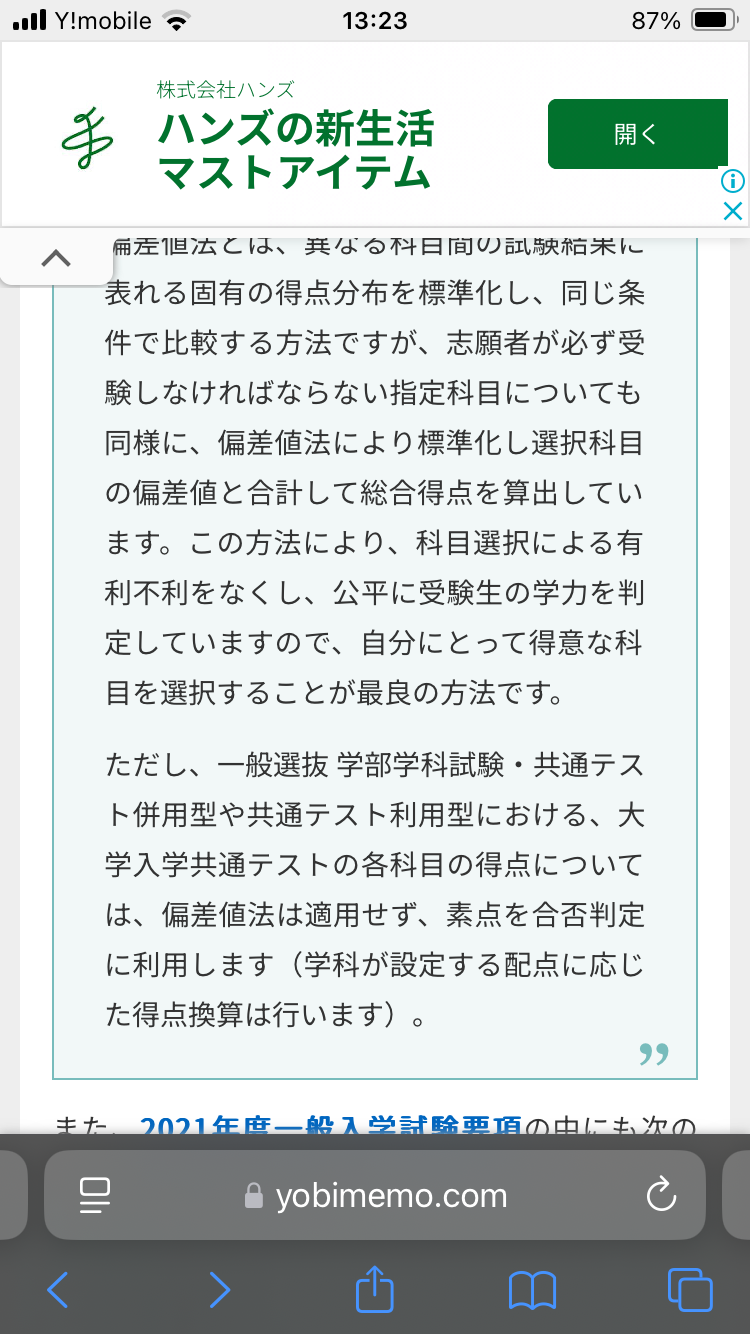750x1334 pixels.
Task: Go back to the previous page
Action: pos(58,1290)
